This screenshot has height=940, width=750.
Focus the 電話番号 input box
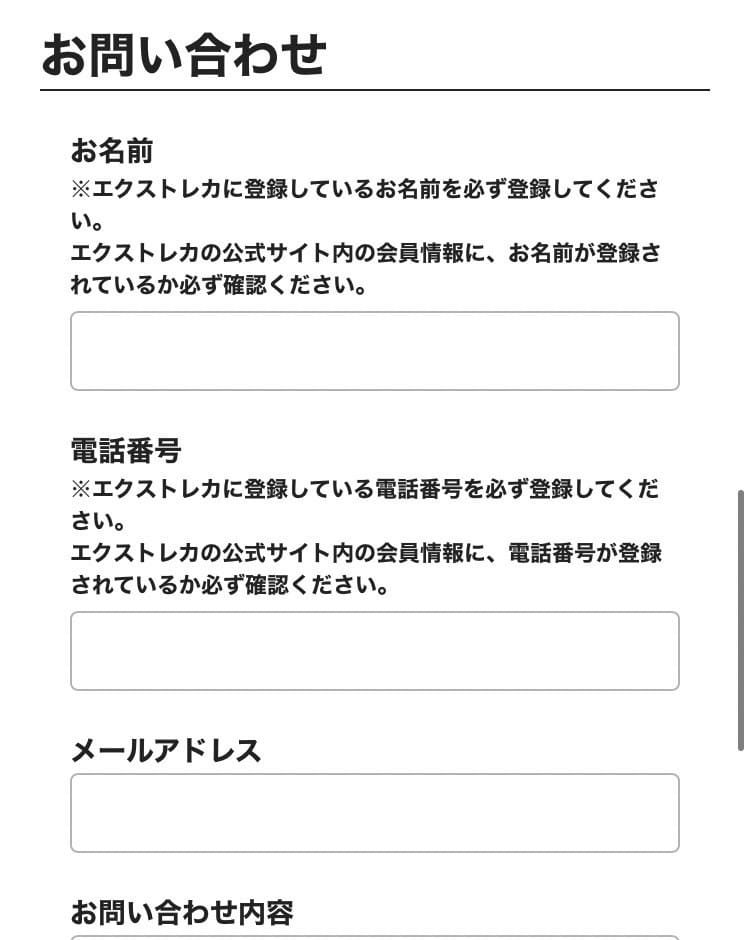pos(375,650)
